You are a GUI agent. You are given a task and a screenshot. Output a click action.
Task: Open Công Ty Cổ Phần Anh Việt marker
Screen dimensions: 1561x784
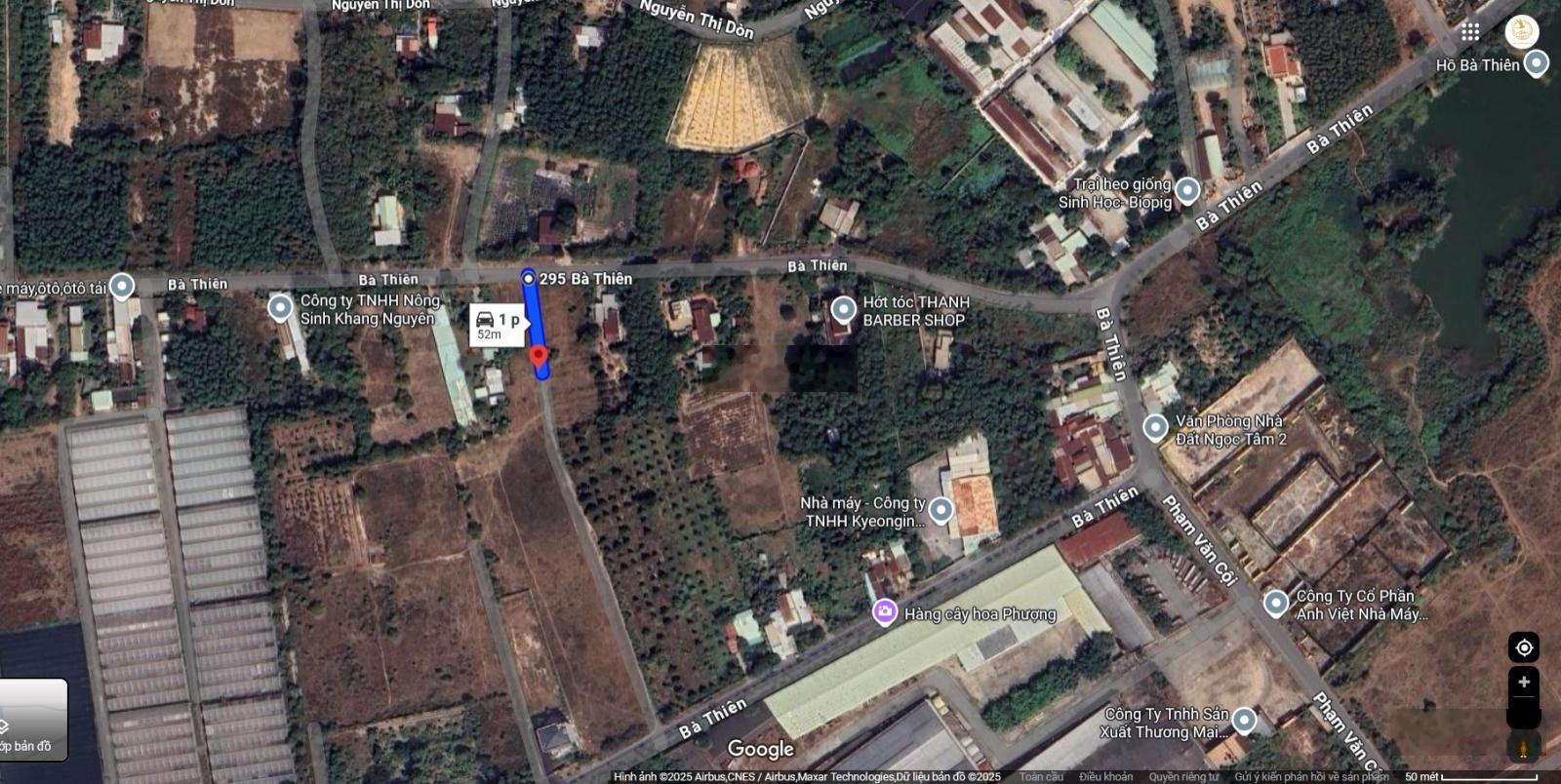[1276, 603]
